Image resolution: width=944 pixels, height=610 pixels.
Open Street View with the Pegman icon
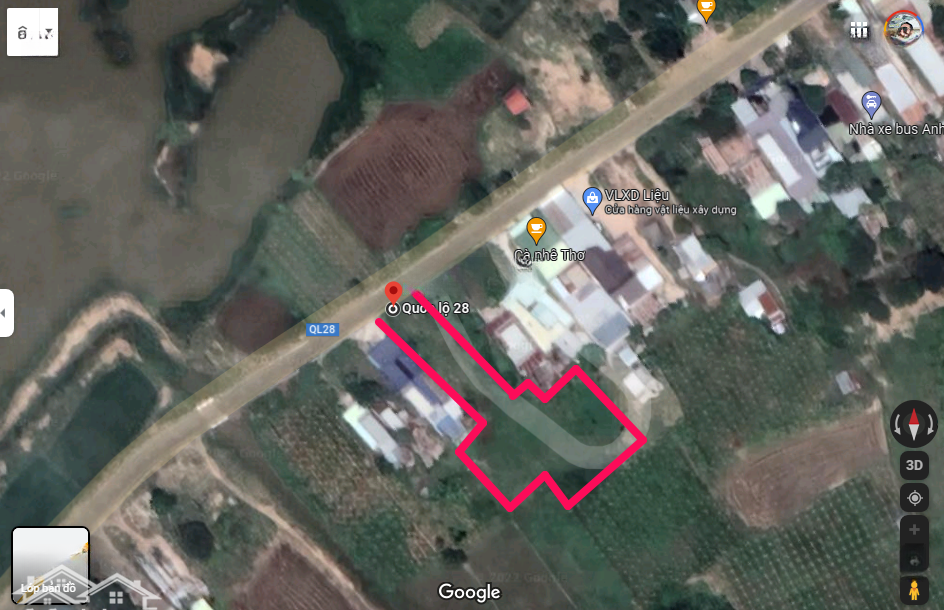pyautogui.click(x=914, y=590)
